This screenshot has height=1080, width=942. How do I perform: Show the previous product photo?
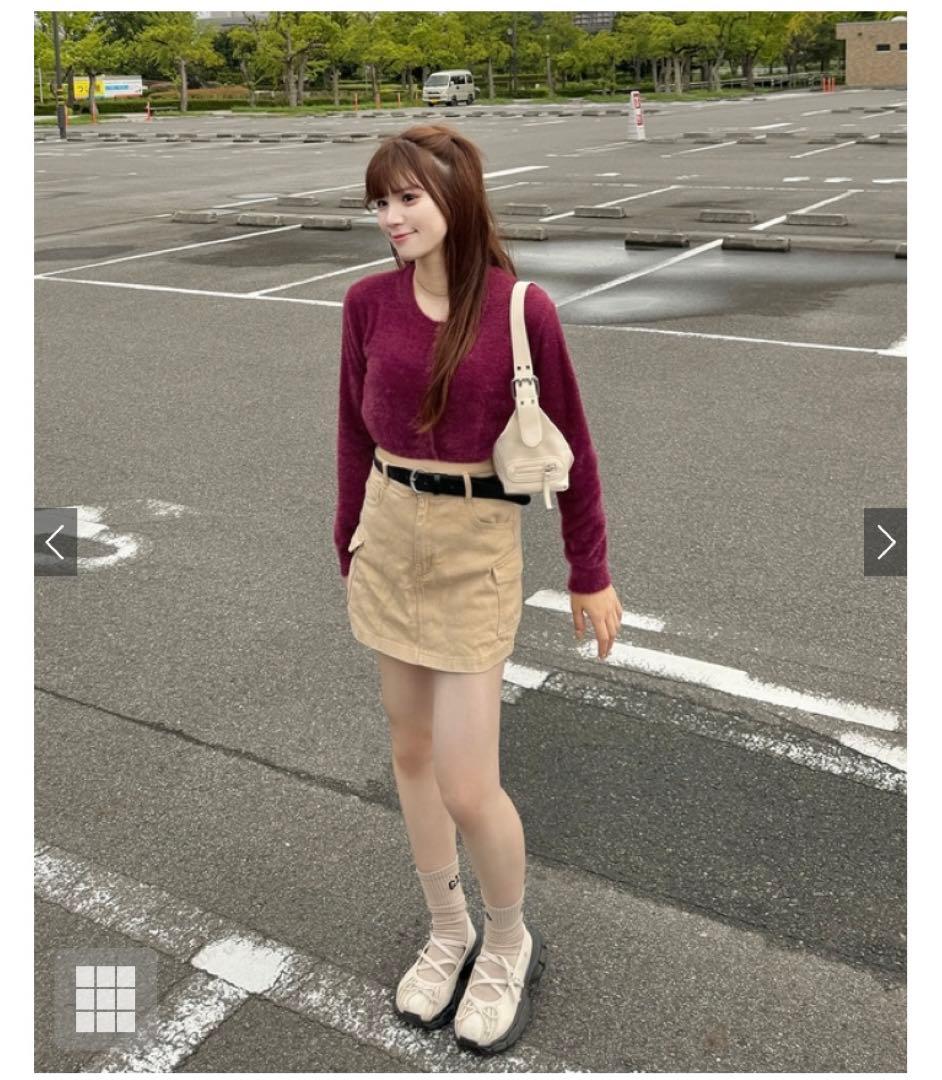[x=55, y=542]
